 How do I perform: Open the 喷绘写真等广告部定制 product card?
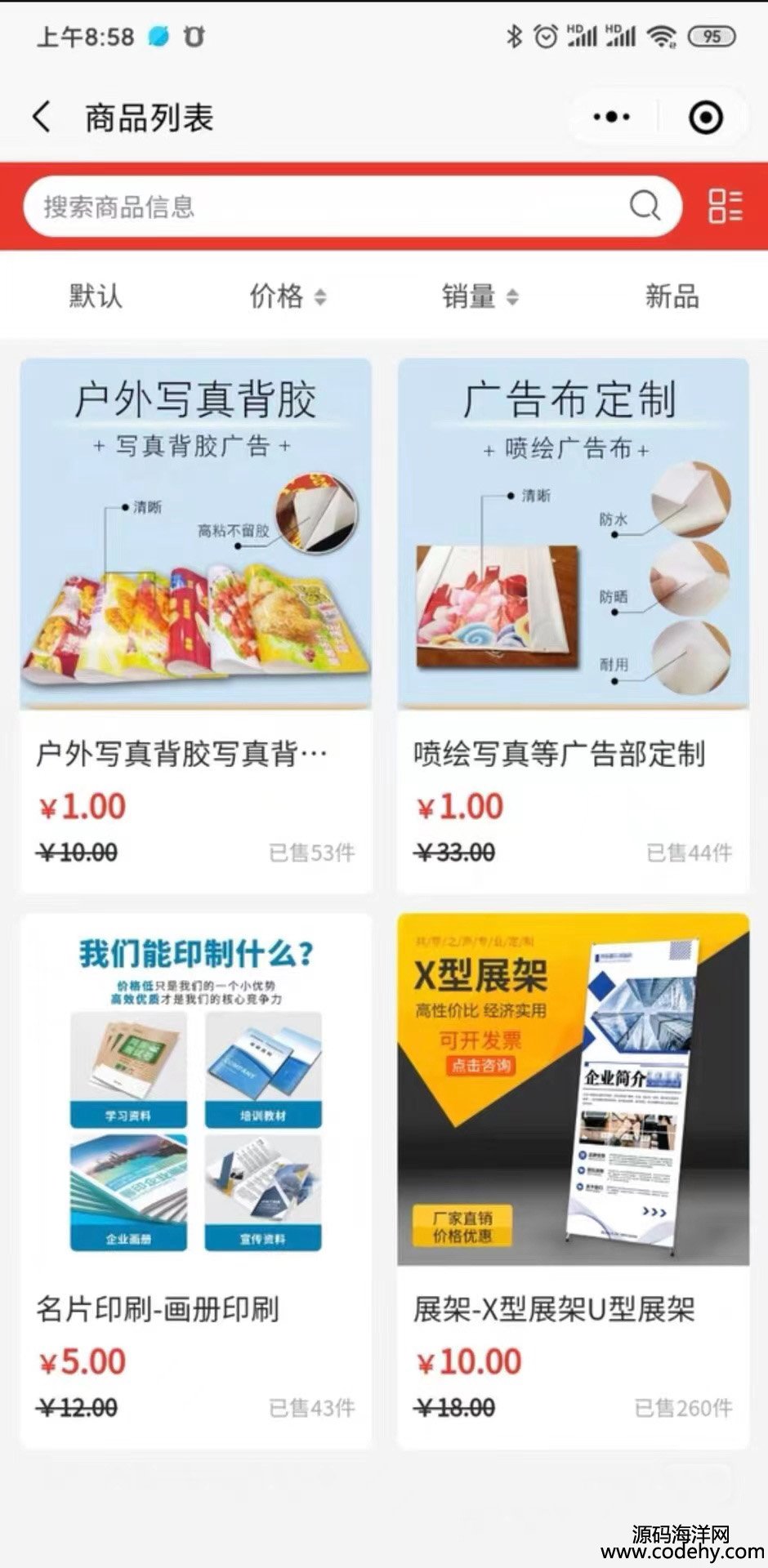tap(574, 625)
